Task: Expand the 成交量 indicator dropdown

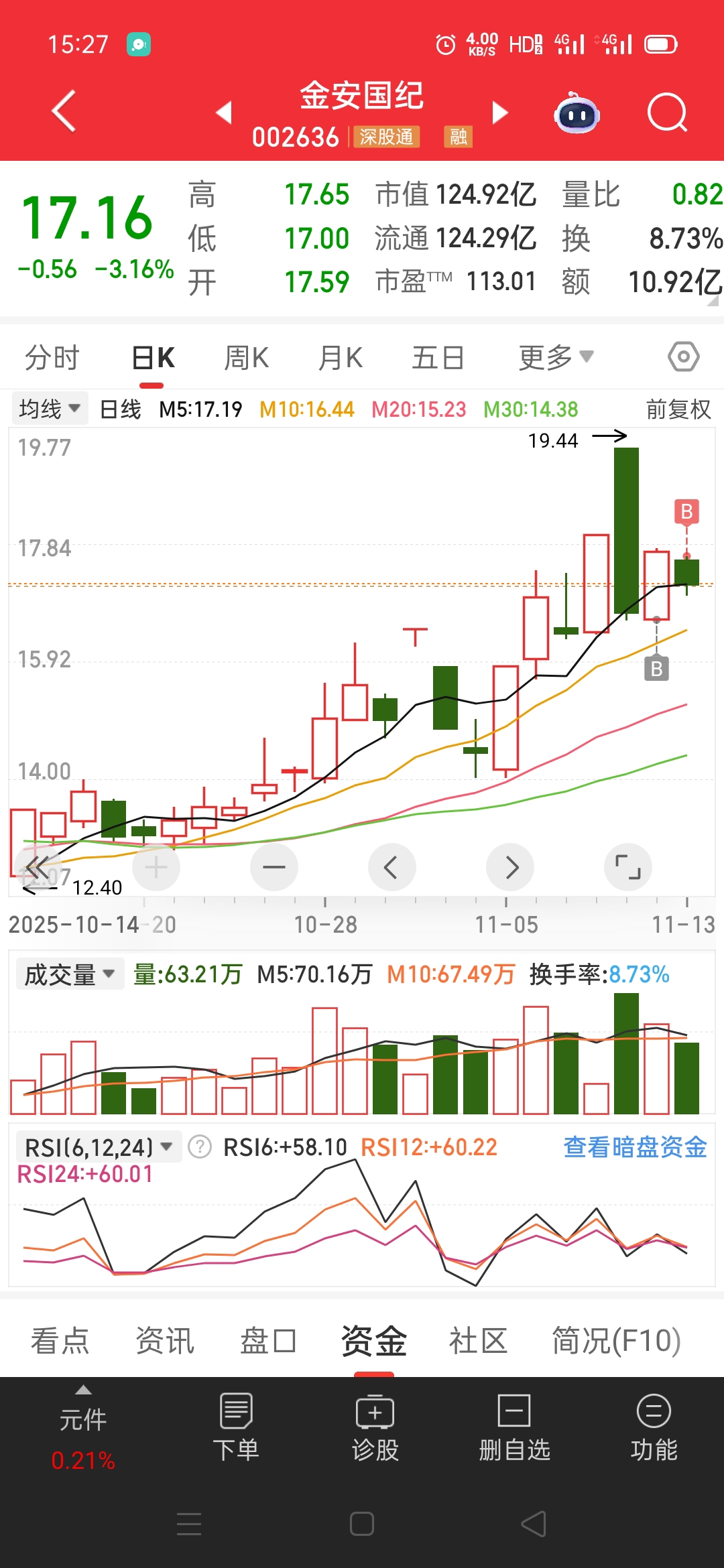Action: click(x=70, y=974)
